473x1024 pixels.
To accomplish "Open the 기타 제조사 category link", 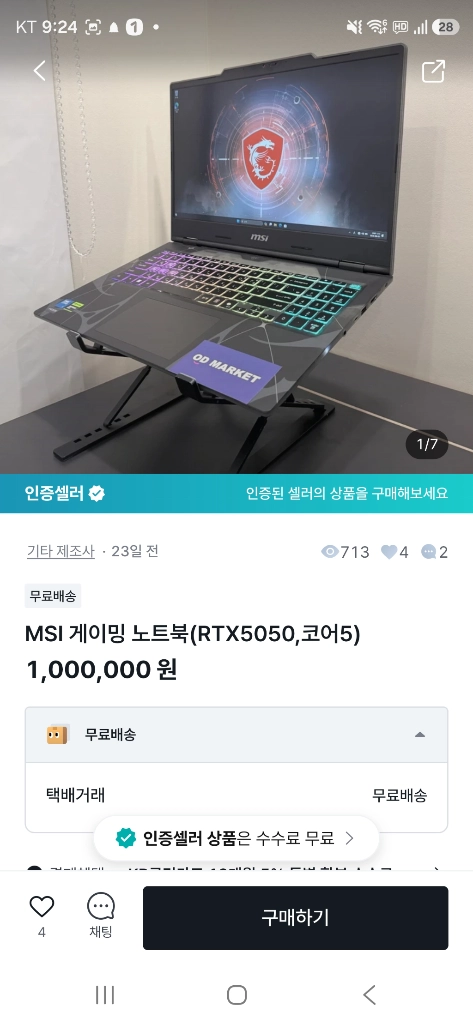I will tap(60, 551).
